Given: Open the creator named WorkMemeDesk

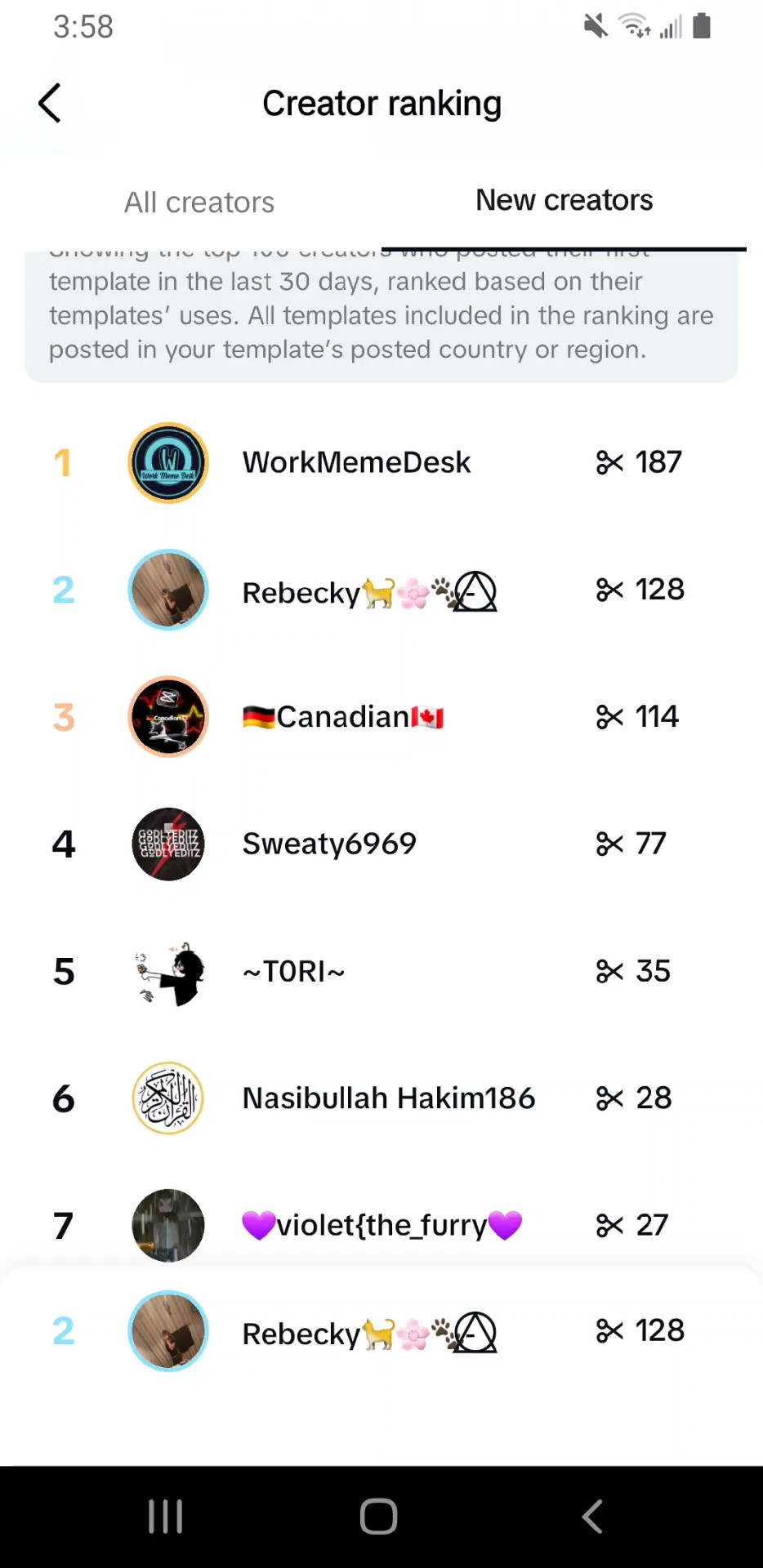Looking at the screenshot, I should click(356, 462).
